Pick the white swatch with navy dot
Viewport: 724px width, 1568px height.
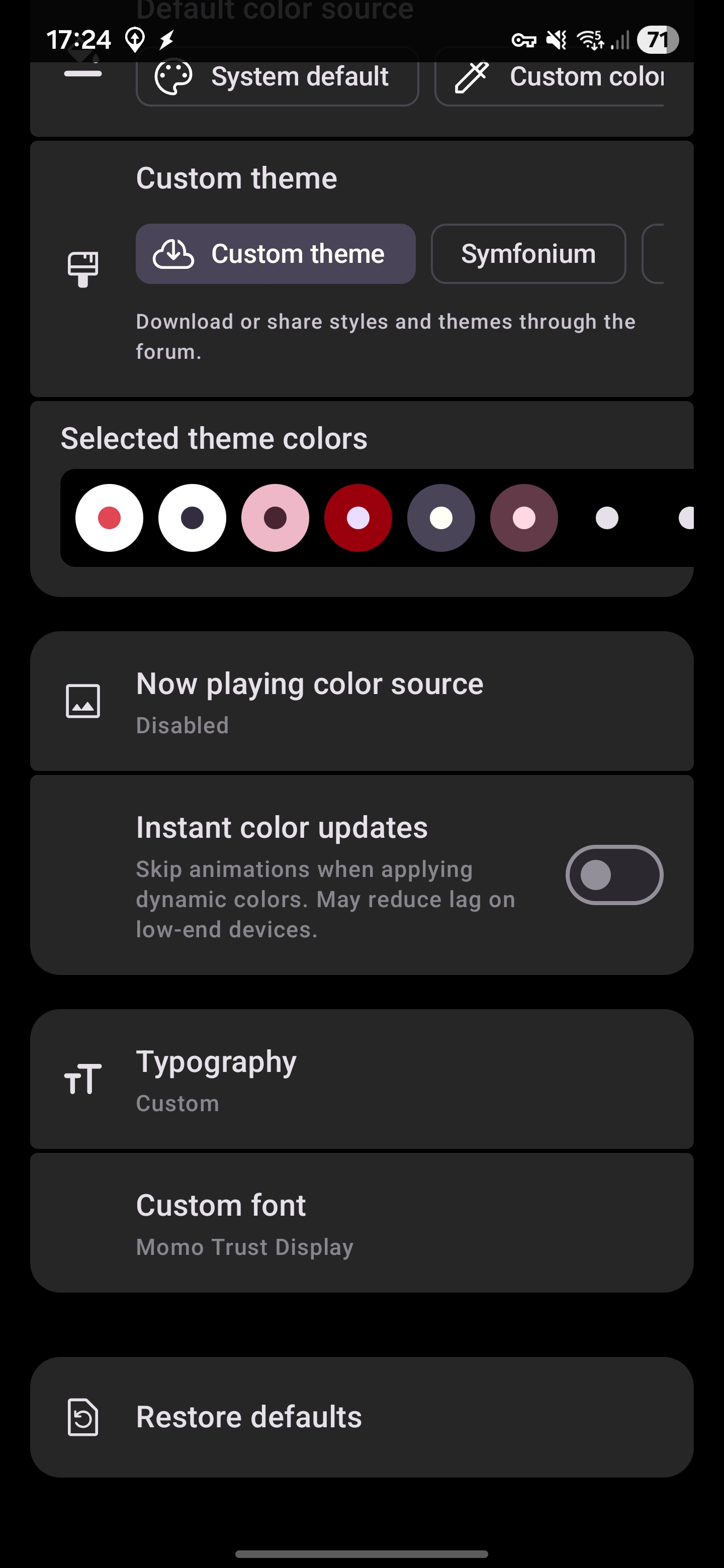pyautogui.click(x=193, y=518)
